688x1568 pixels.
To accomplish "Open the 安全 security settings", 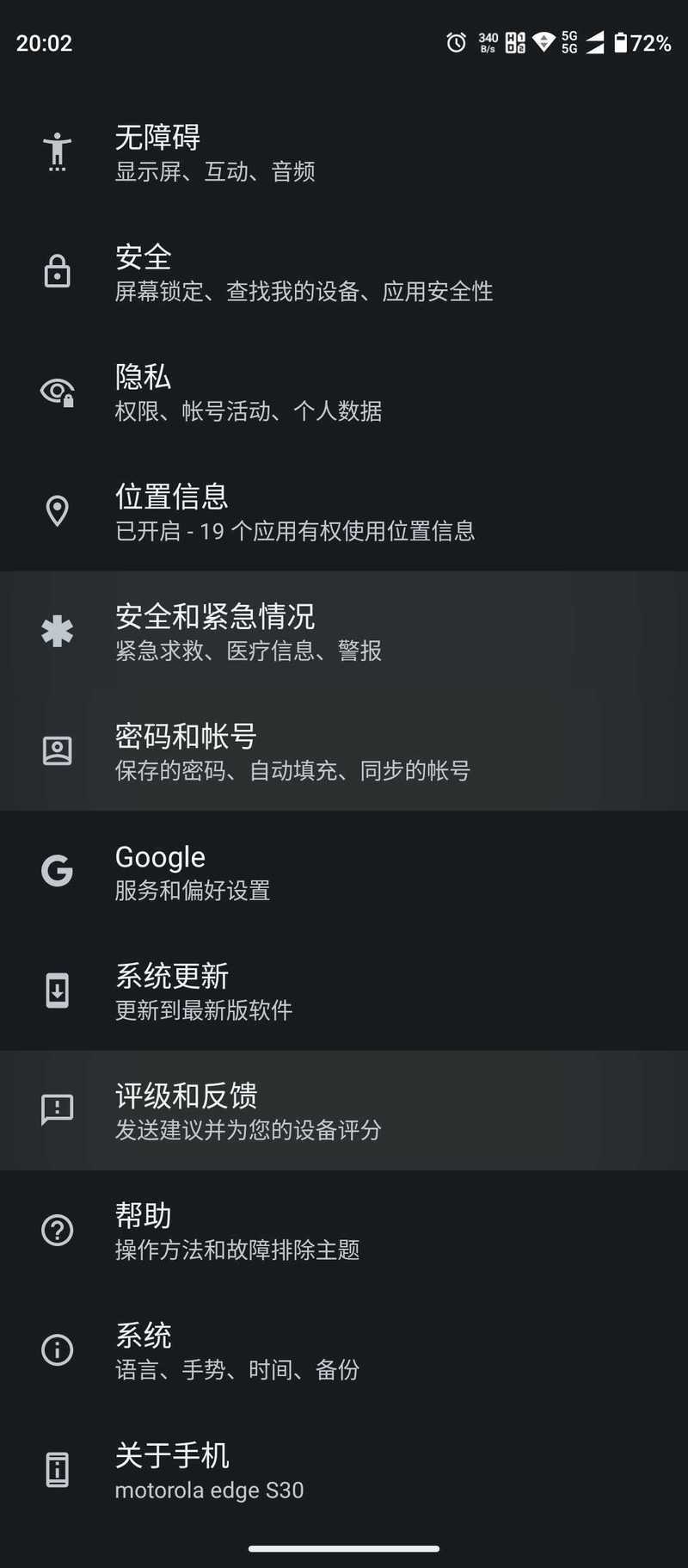I will click(344, 272).
